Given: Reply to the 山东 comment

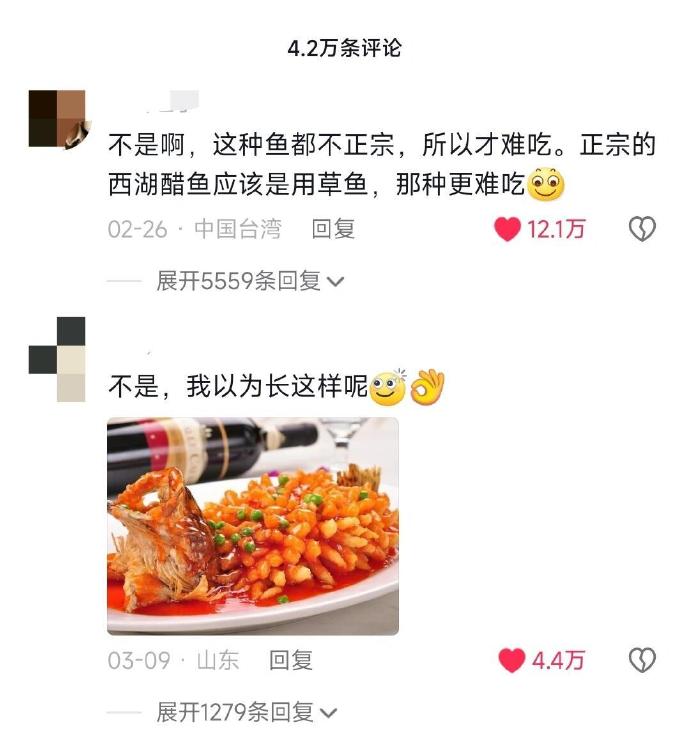Looking at the screenshot, I should tap(291, 661).
